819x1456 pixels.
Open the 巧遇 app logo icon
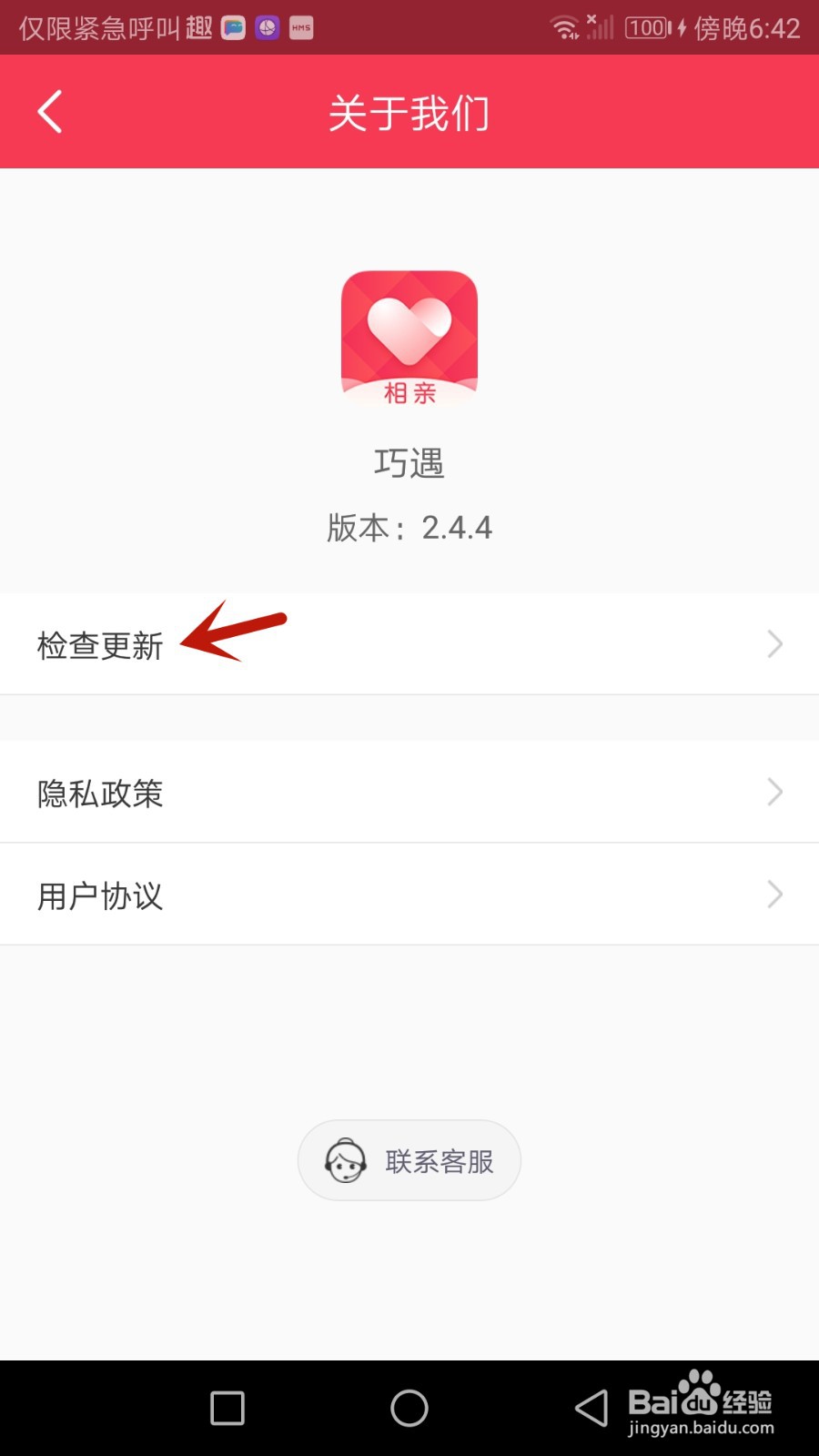tap(409, 337)
